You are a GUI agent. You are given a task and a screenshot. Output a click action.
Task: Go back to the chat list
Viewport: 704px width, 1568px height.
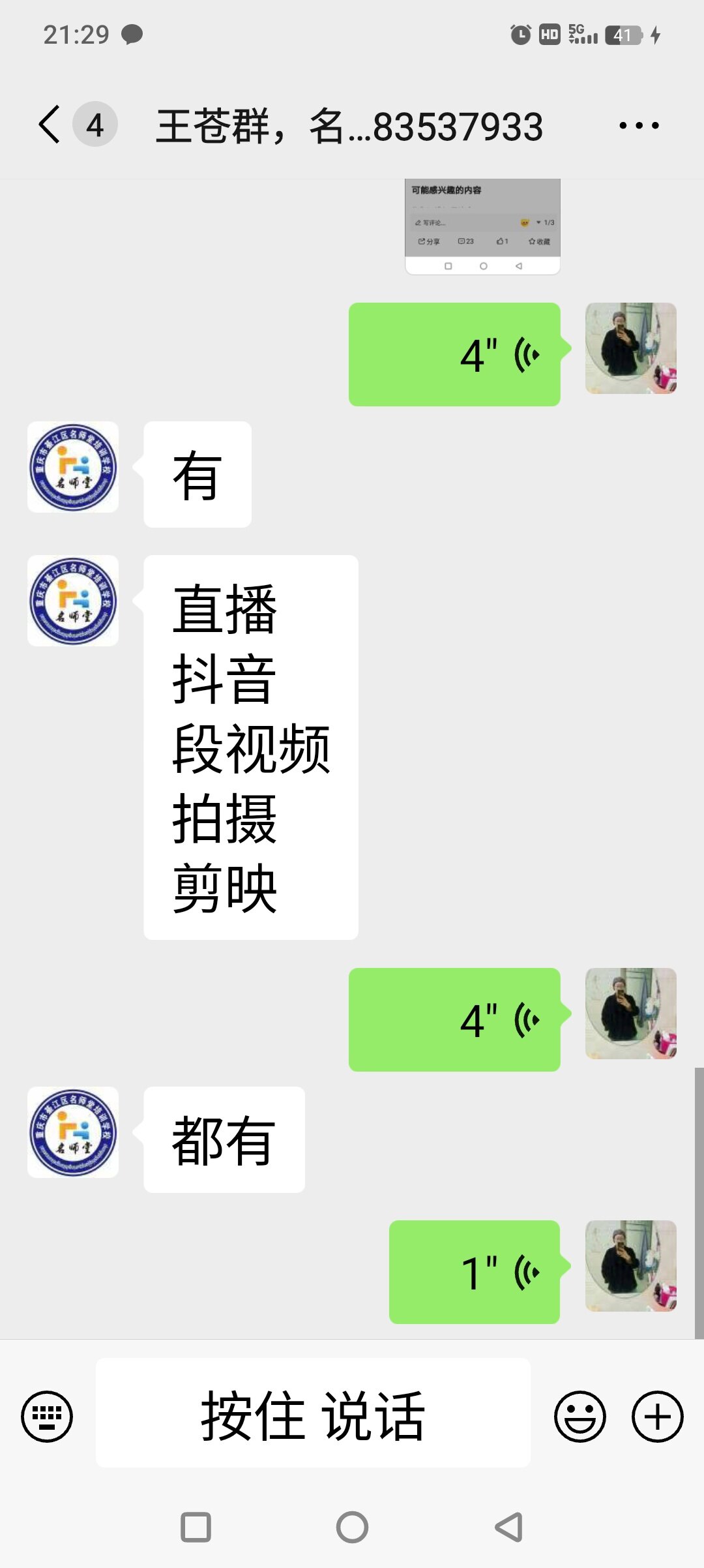pyautogui.click(x=50, y=124)
